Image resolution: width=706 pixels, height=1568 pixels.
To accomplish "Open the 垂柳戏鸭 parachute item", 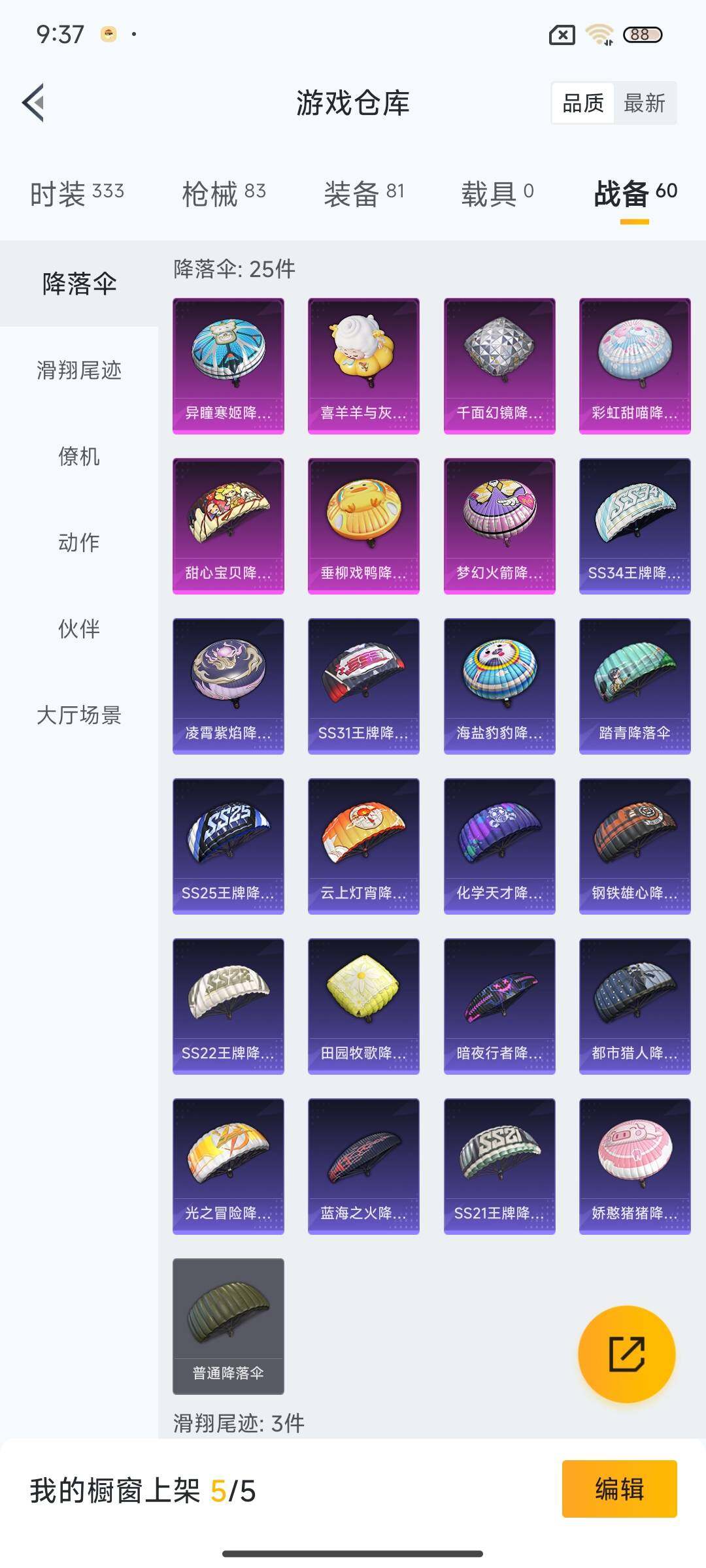I will tap(363, 526).
